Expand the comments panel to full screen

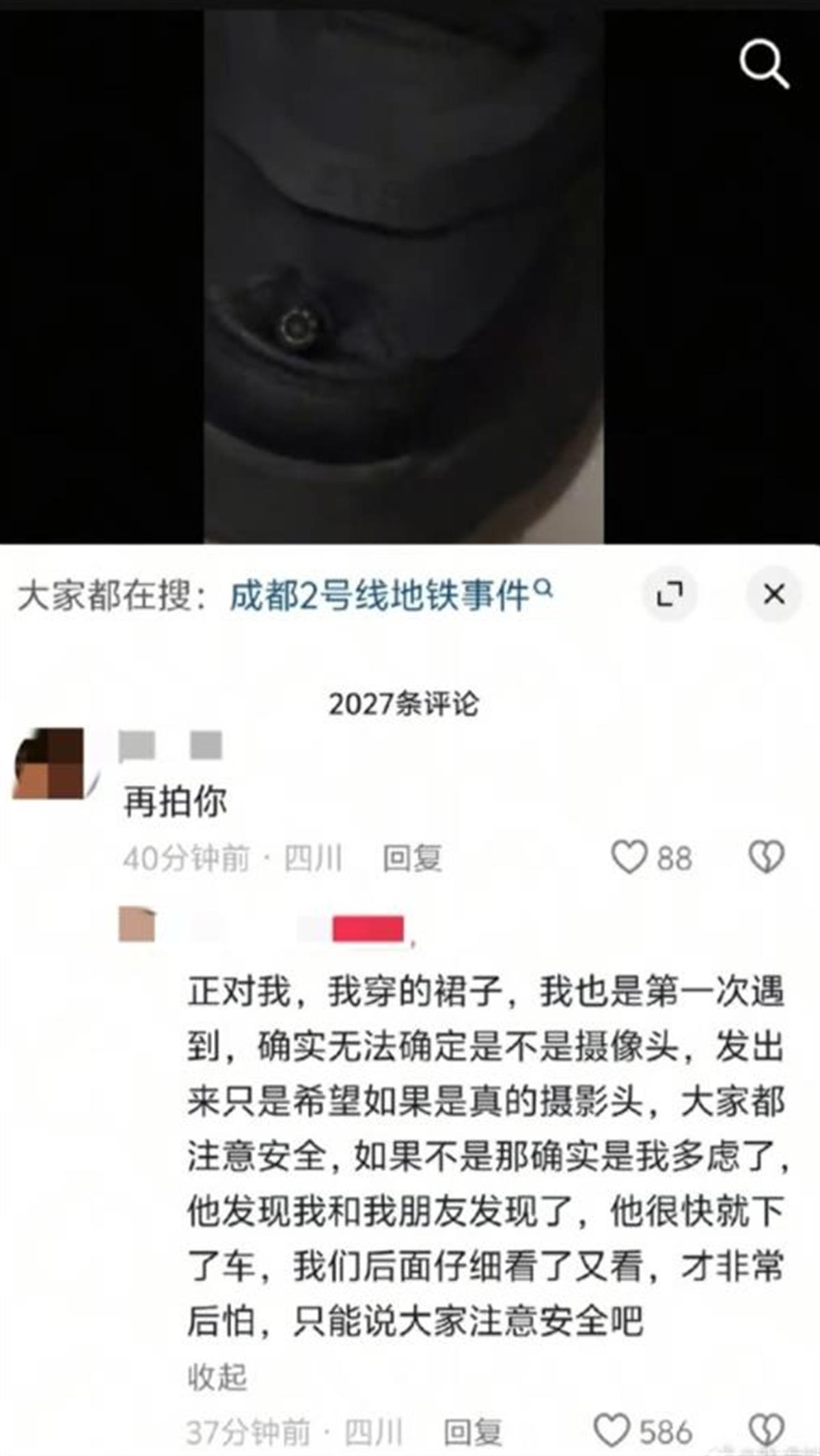670,593
